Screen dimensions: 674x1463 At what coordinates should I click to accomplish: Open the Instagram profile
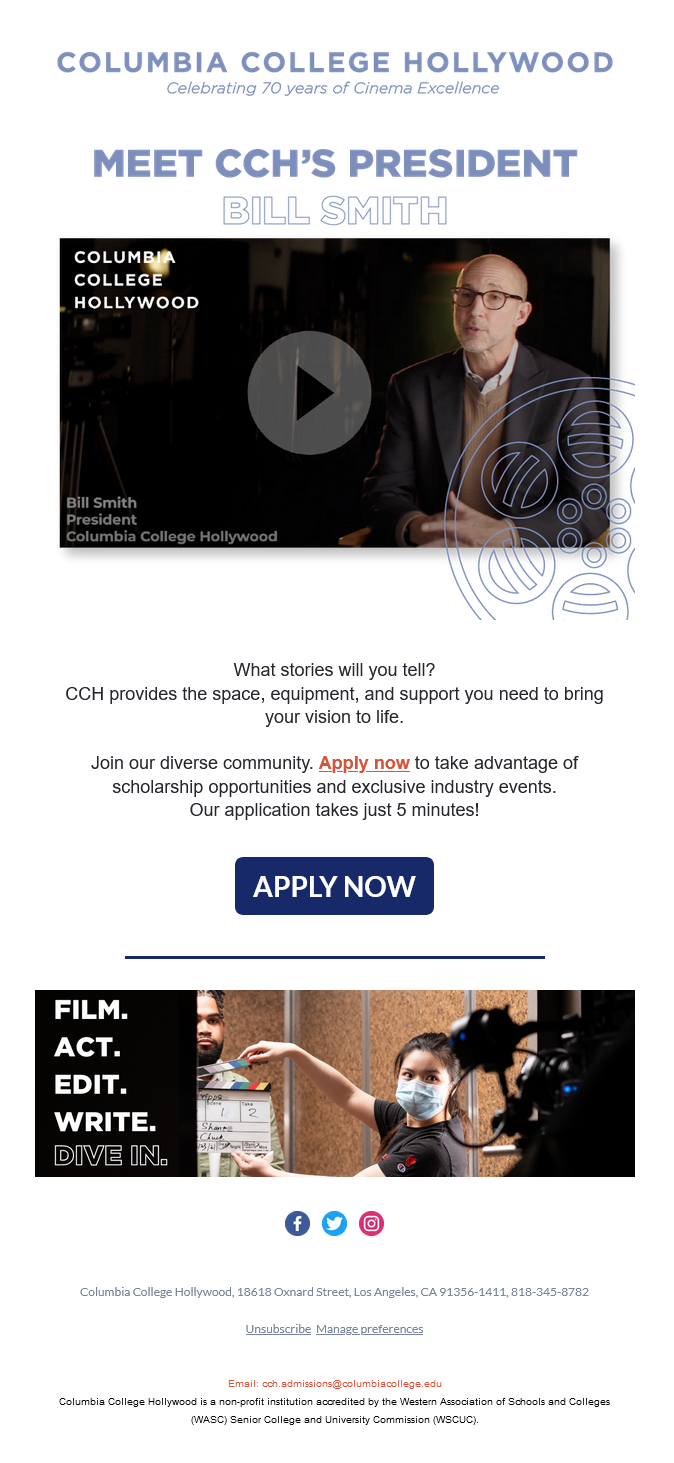(x=372, y=1223)
